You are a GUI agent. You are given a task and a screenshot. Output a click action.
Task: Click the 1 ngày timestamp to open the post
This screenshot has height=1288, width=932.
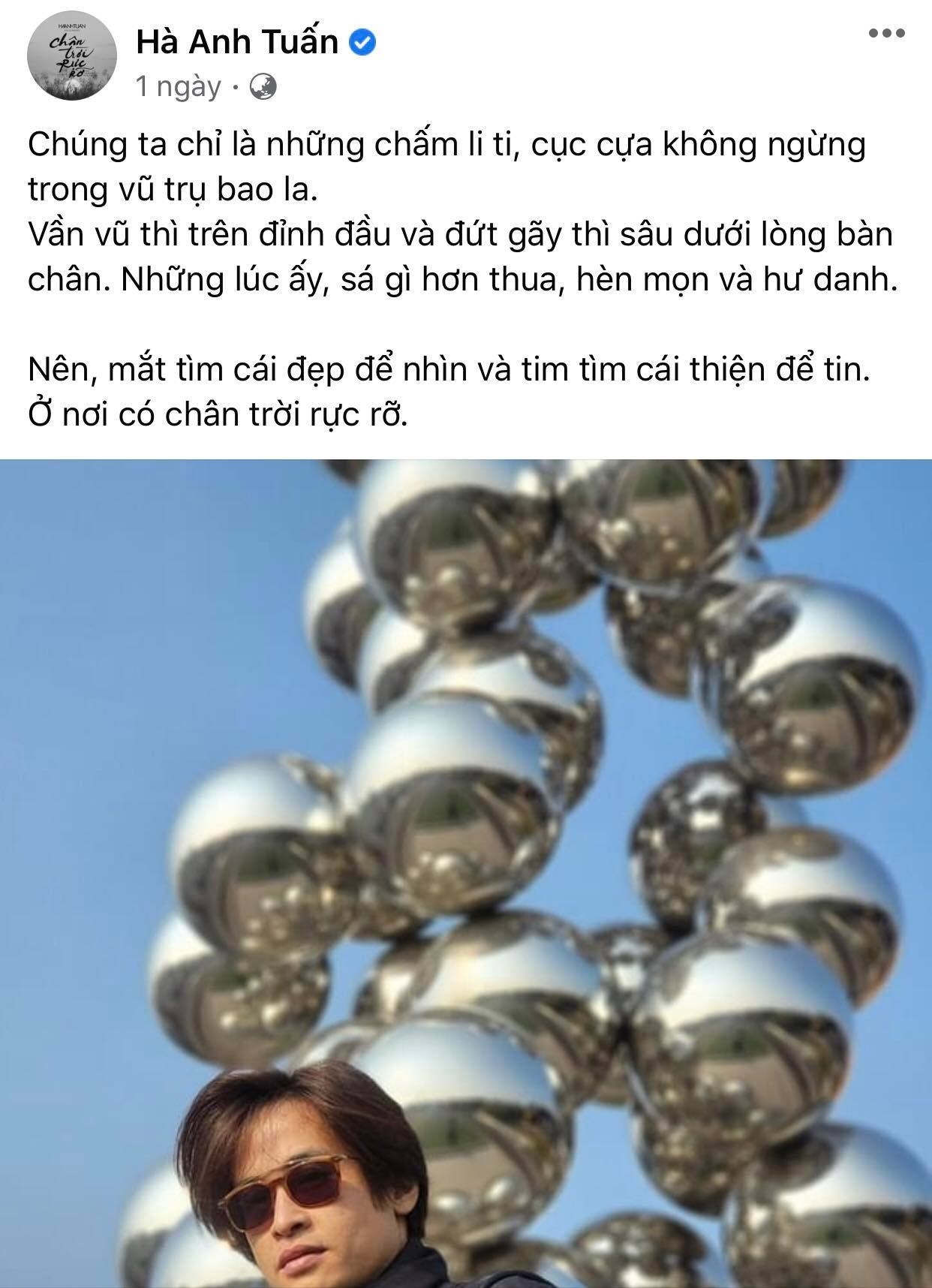click(x=171, y=85)
